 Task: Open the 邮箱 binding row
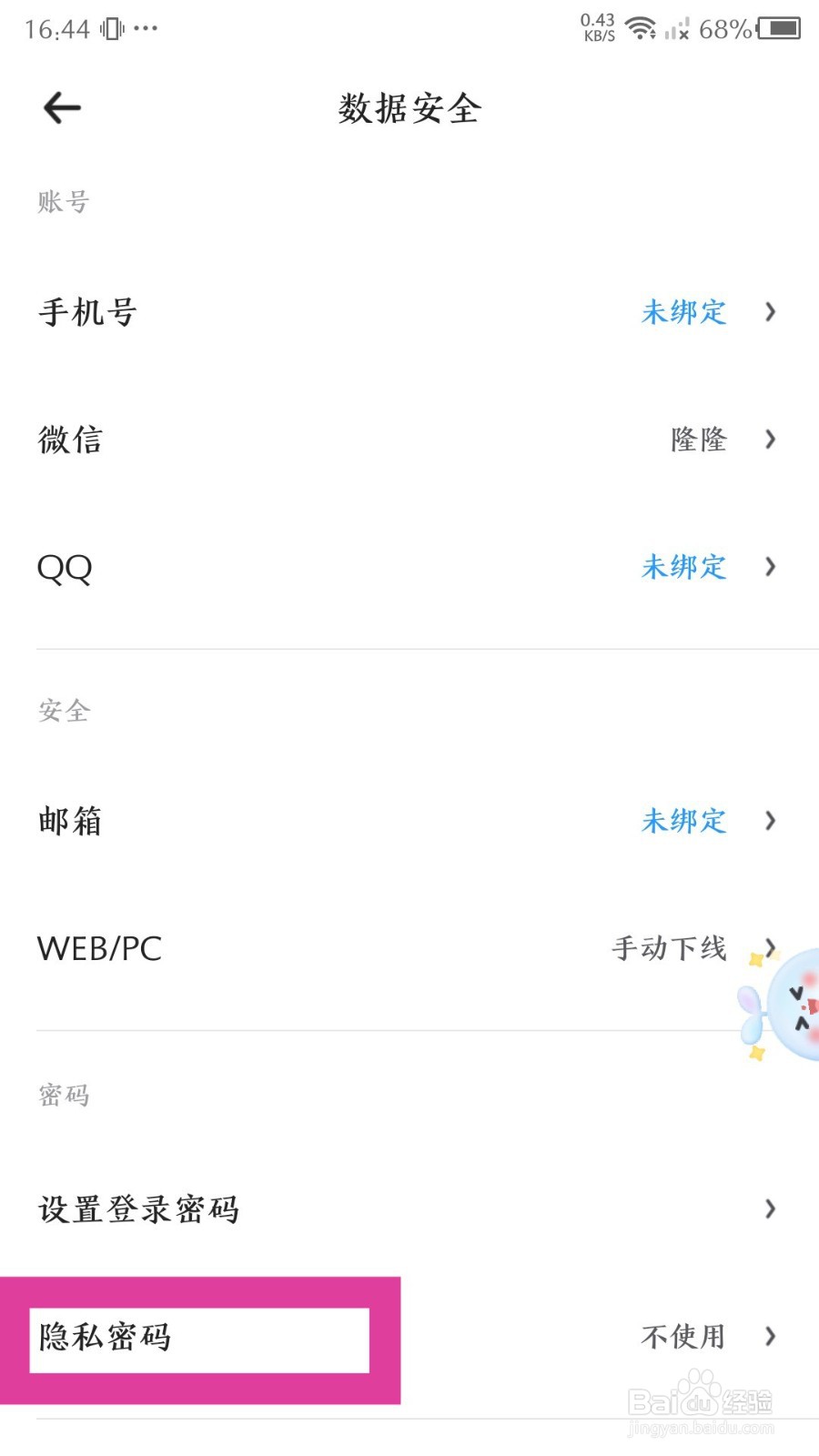409,821
